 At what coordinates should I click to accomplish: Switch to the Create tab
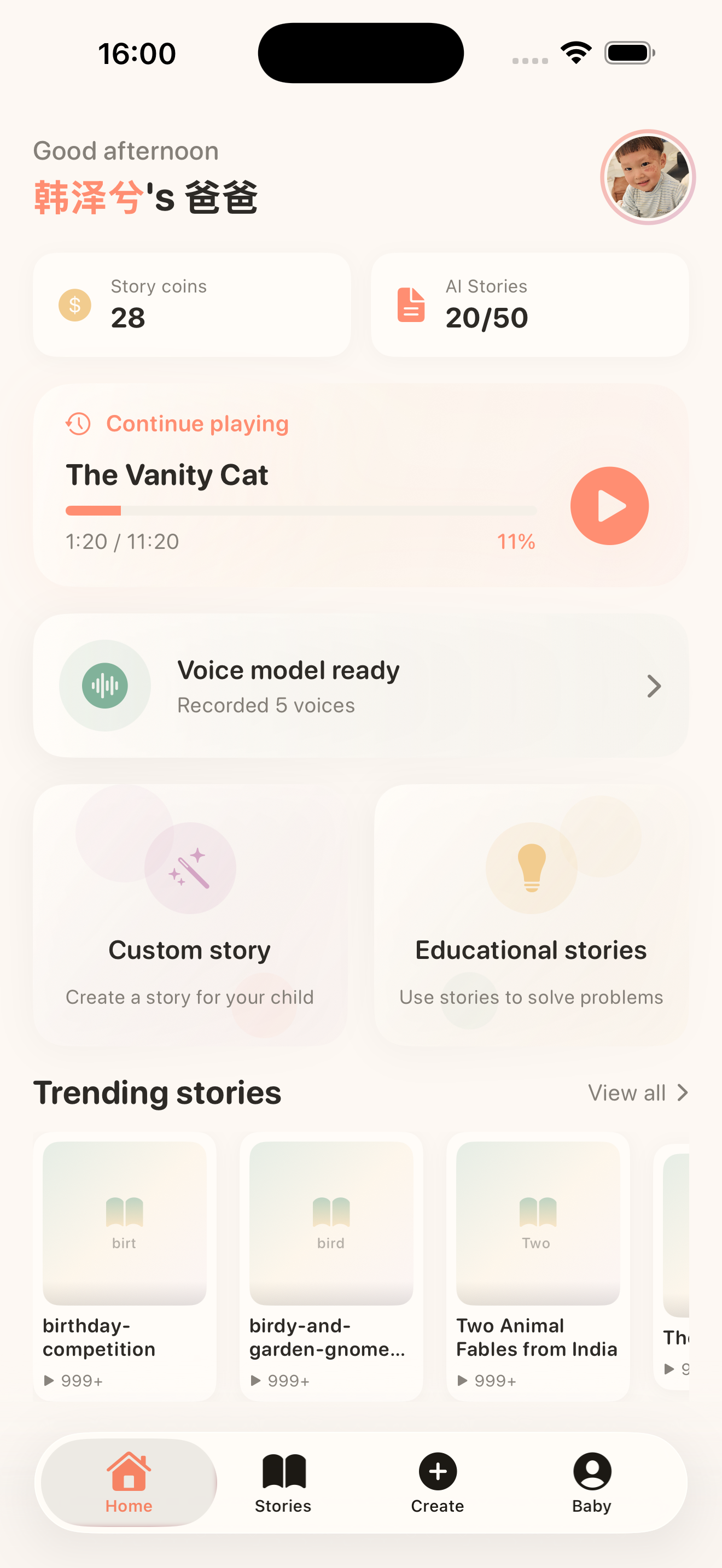pos(438,1483)
